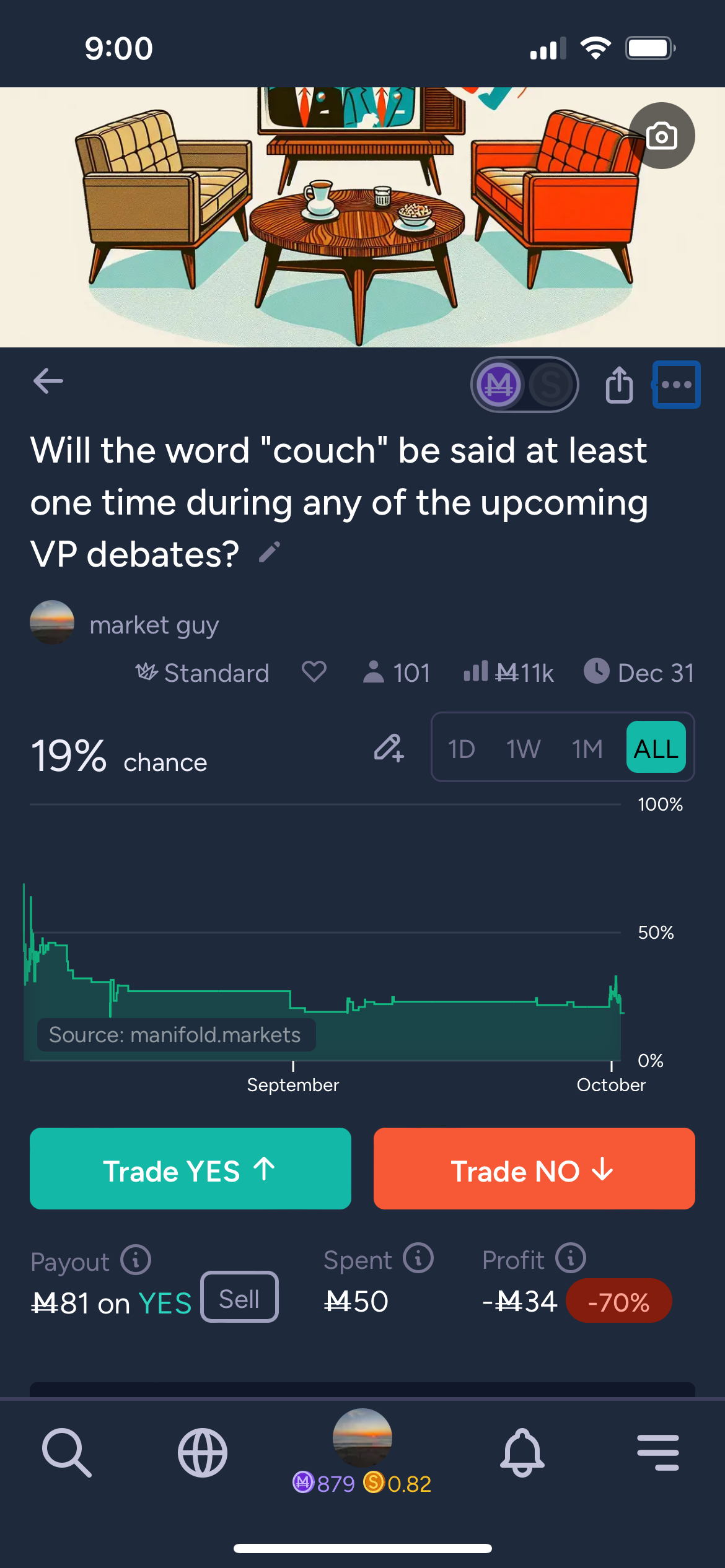This screenshot has height=1568, width=725.
Task: Sell your YES position
Action: [240, 1299]
